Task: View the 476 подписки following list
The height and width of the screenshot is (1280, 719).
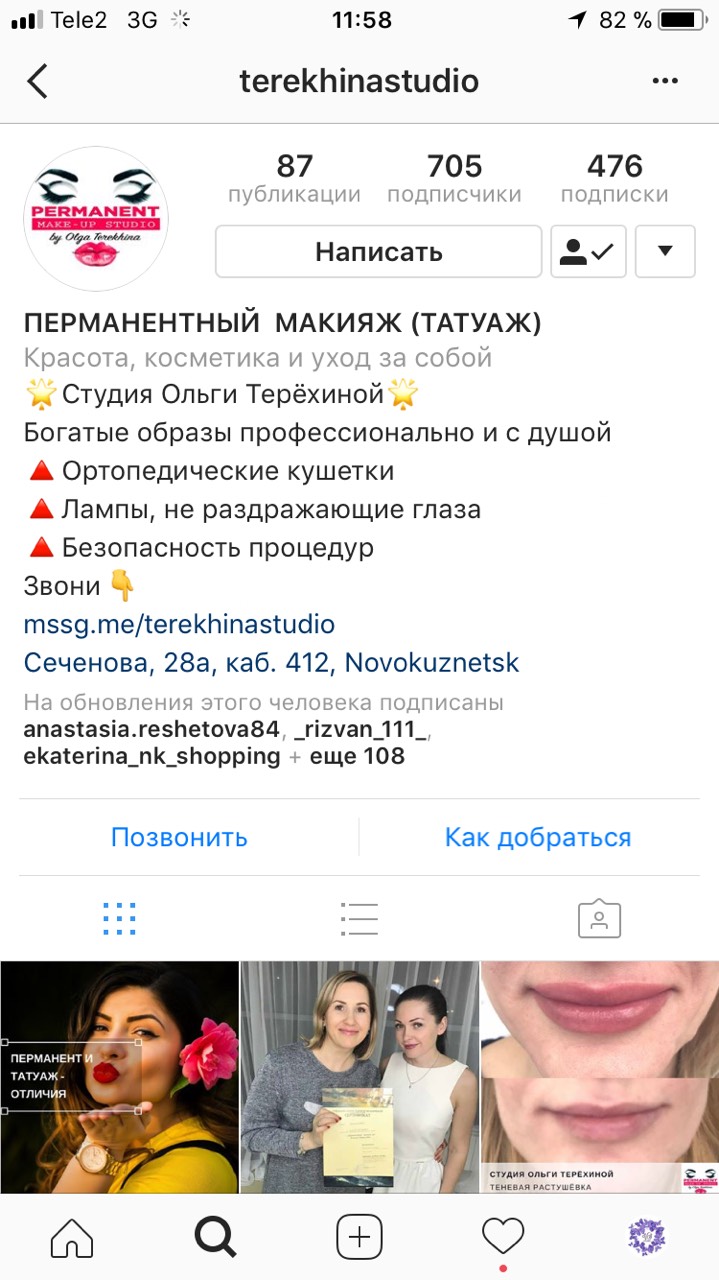Action: (614, 178)
